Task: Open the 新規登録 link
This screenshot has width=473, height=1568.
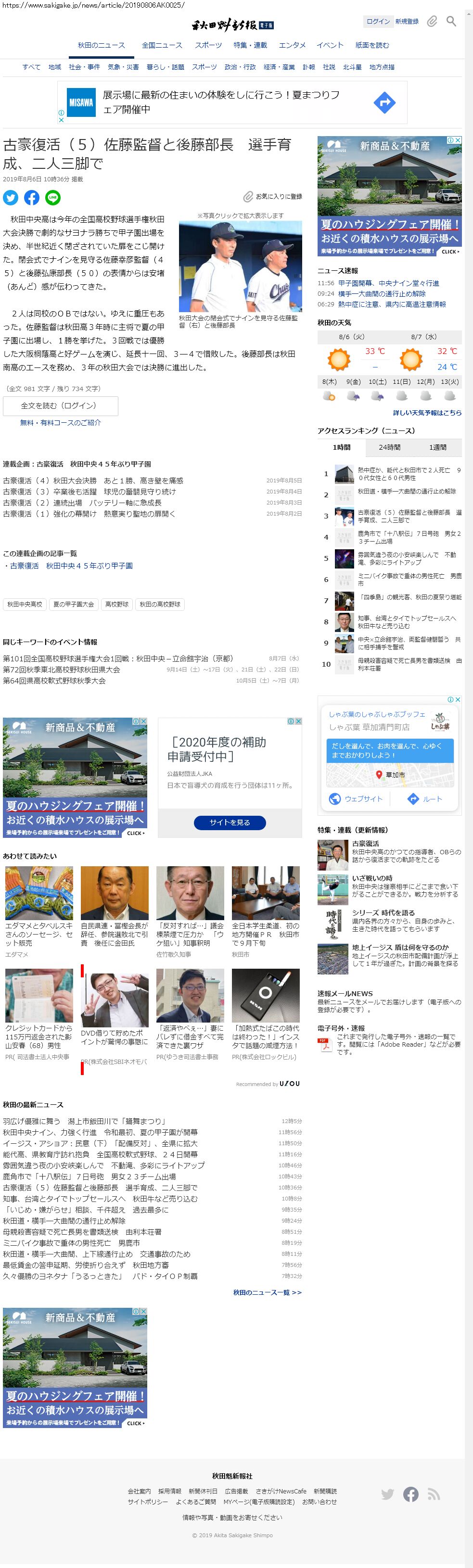Action: point(407,21)
